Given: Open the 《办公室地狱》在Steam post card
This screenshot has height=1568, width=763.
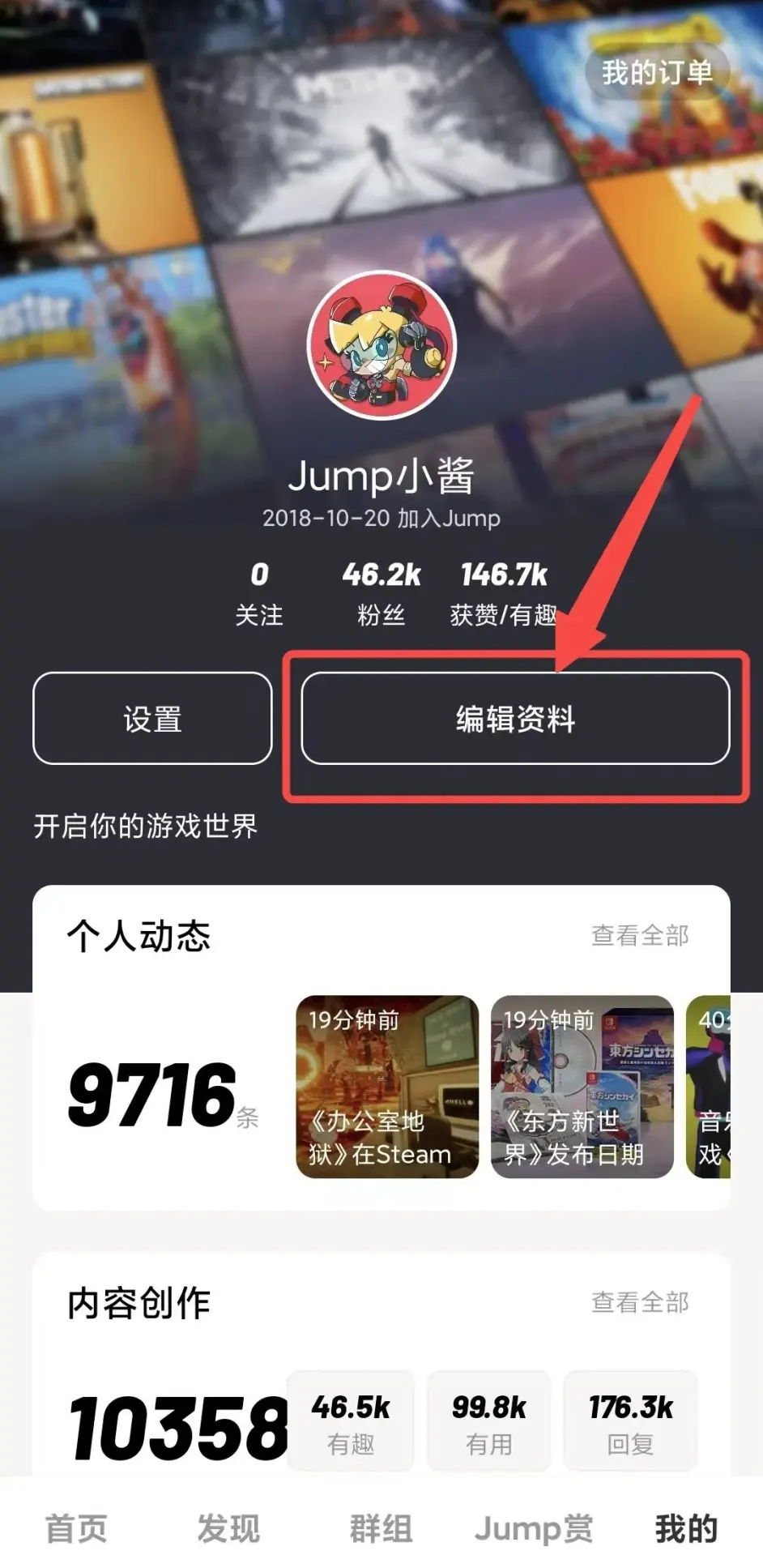Looking at the screenshot, I should (387, 1086).
